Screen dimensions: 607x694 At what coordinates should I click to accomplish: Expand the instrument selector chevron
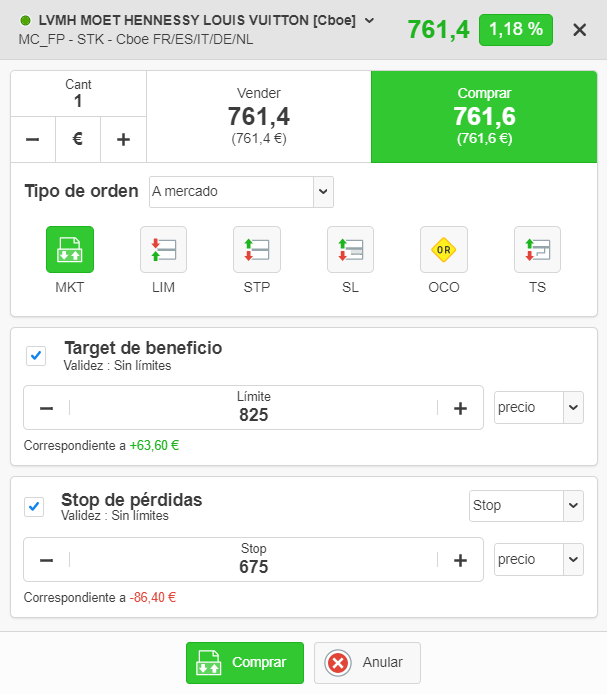tap(370, 20)
